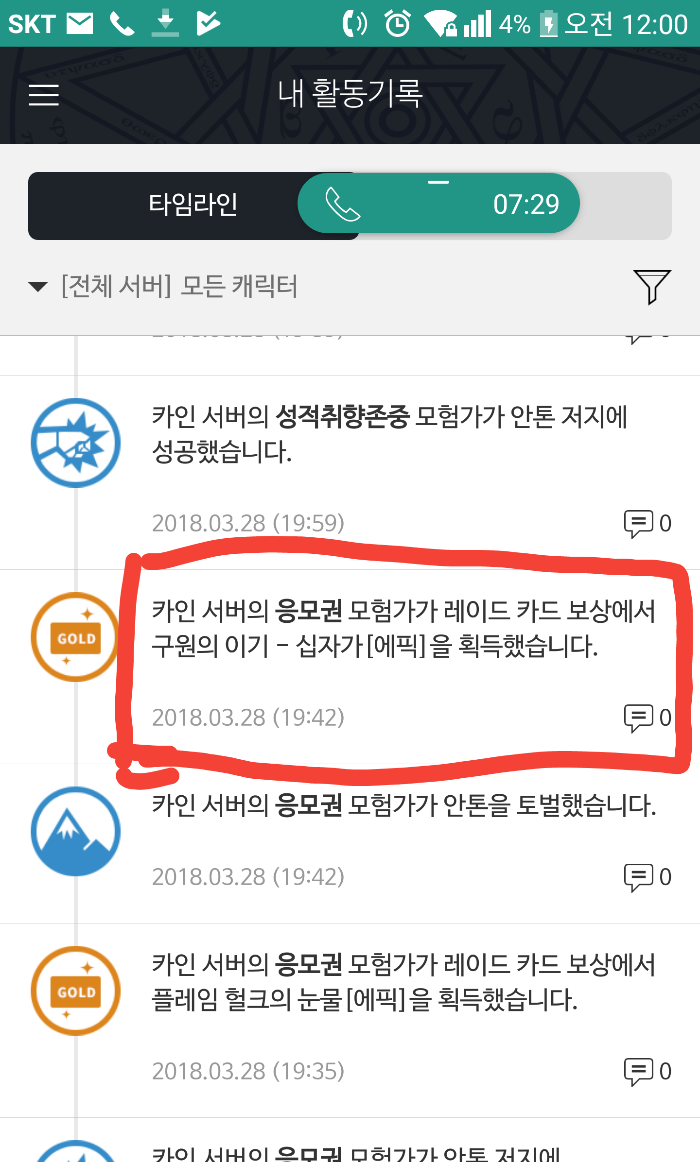Screen dimensions: 700x1162
Task: Open the hamburger drawer menu
Action: pyautogui.click(x=44, y=95)
